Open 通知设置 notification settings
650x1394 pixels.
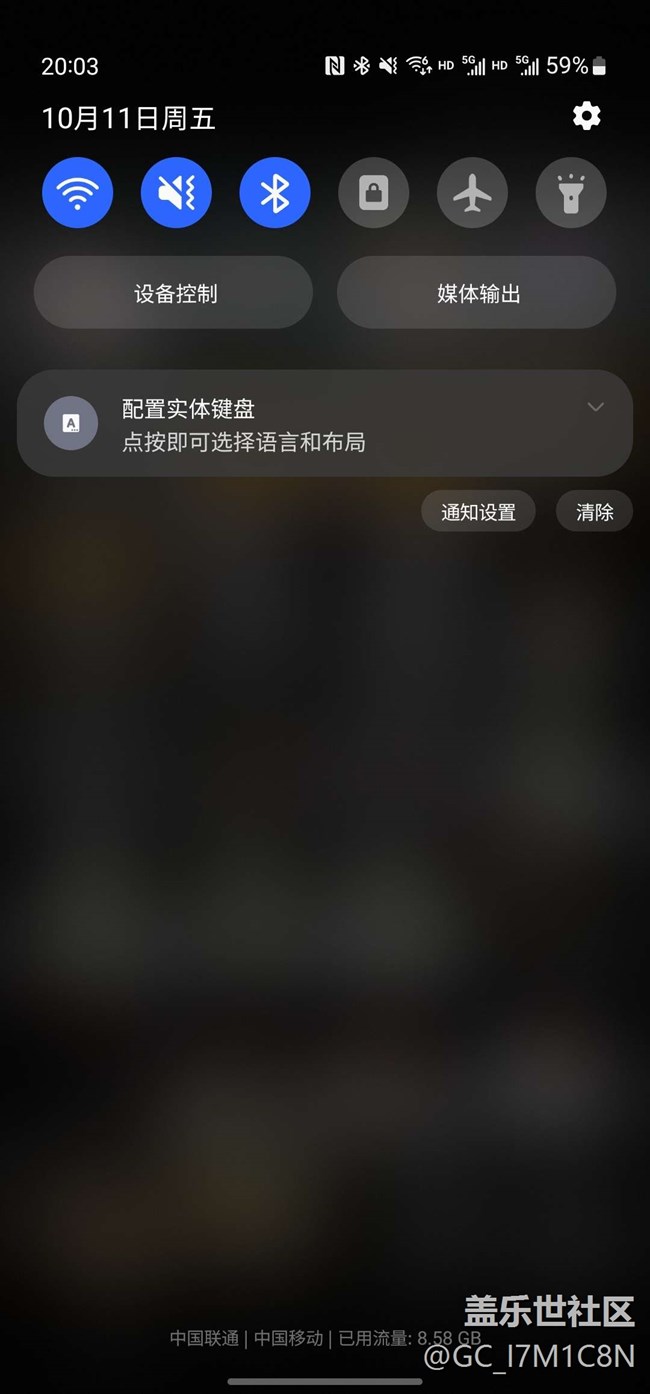point(479,512)
